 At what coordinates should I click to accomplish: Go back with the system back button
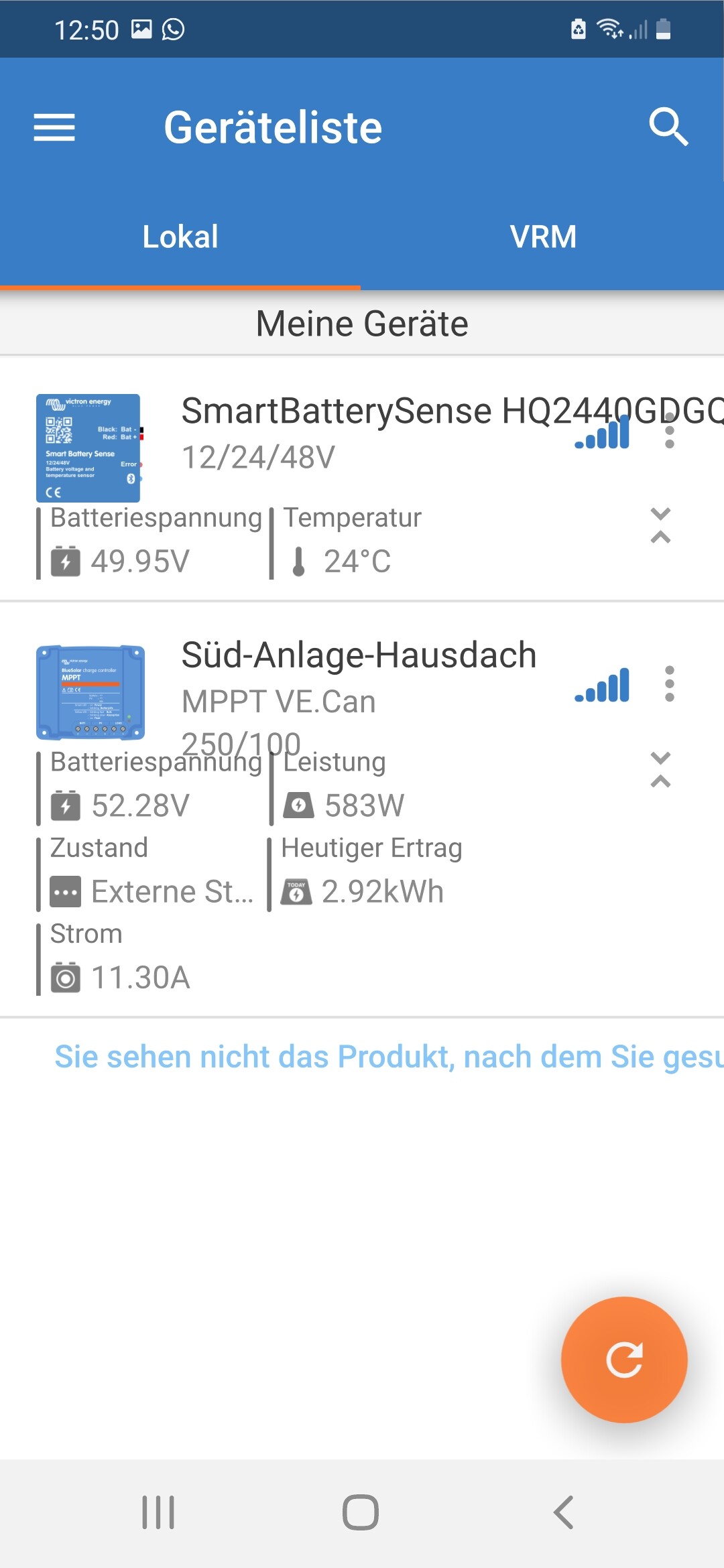563,1512
